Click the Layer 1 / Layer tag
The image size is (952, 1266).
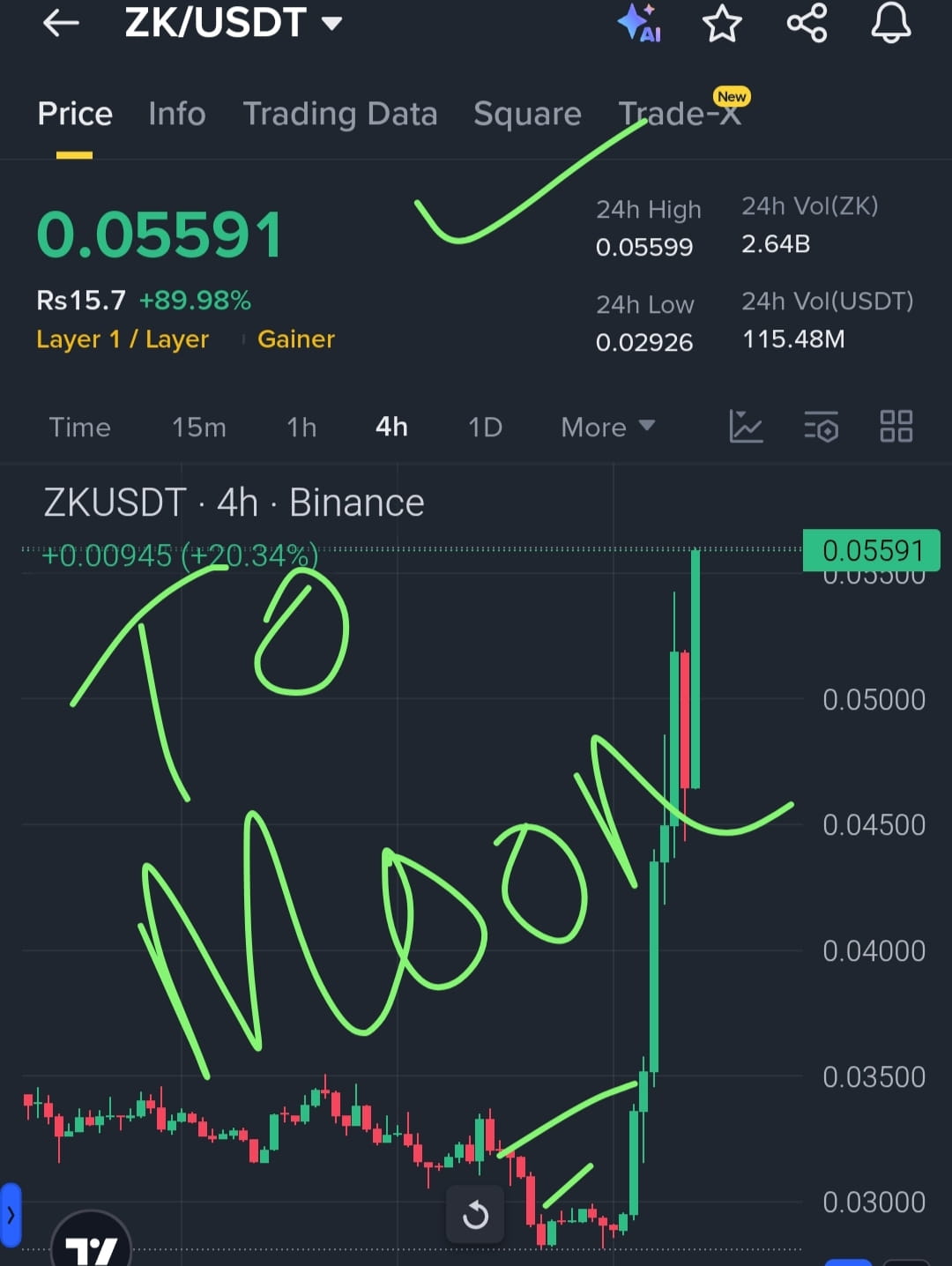click(x=123, y=339)
